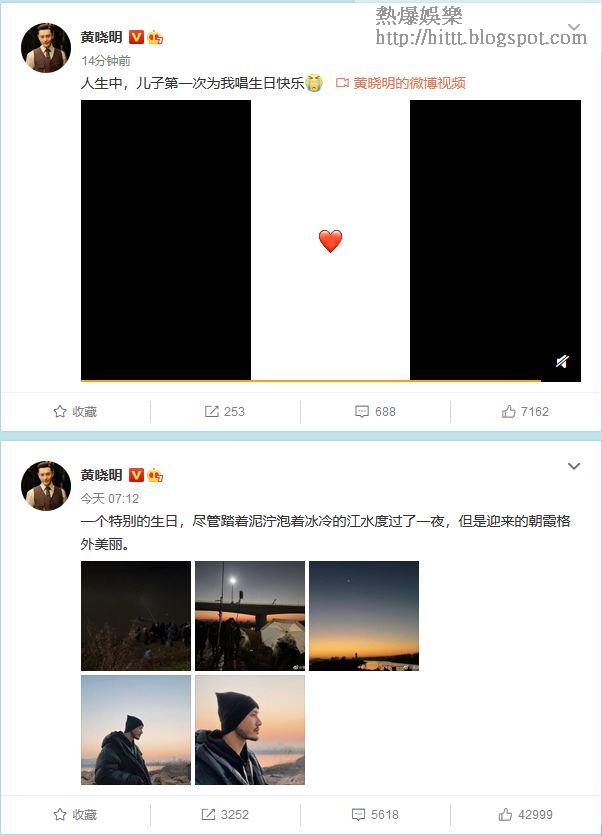Like the post with 7162 likes
602x836 pixels.
coord(525,411)
